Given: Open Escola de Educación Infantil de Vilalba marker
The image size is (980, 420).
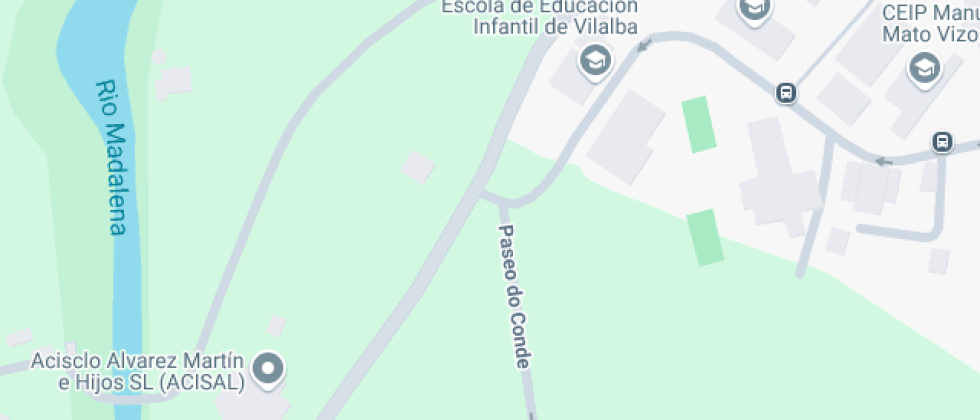Looking at the screenshot, I should click(x=596, y=62).
